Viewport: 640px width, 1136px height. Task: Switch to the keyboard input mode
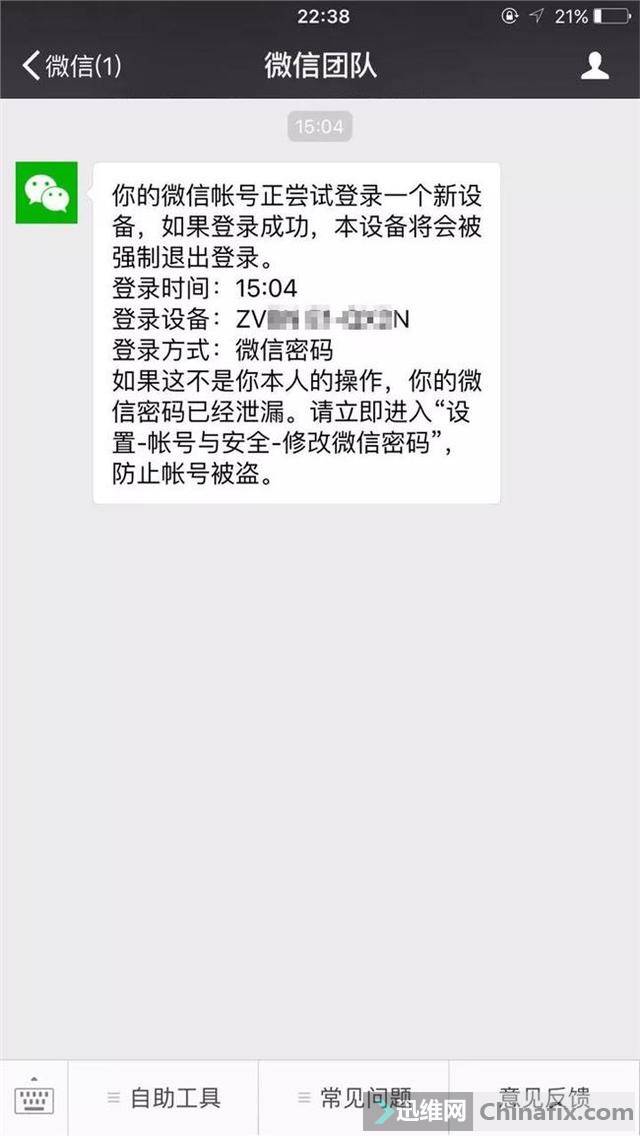click(34, 1097)
